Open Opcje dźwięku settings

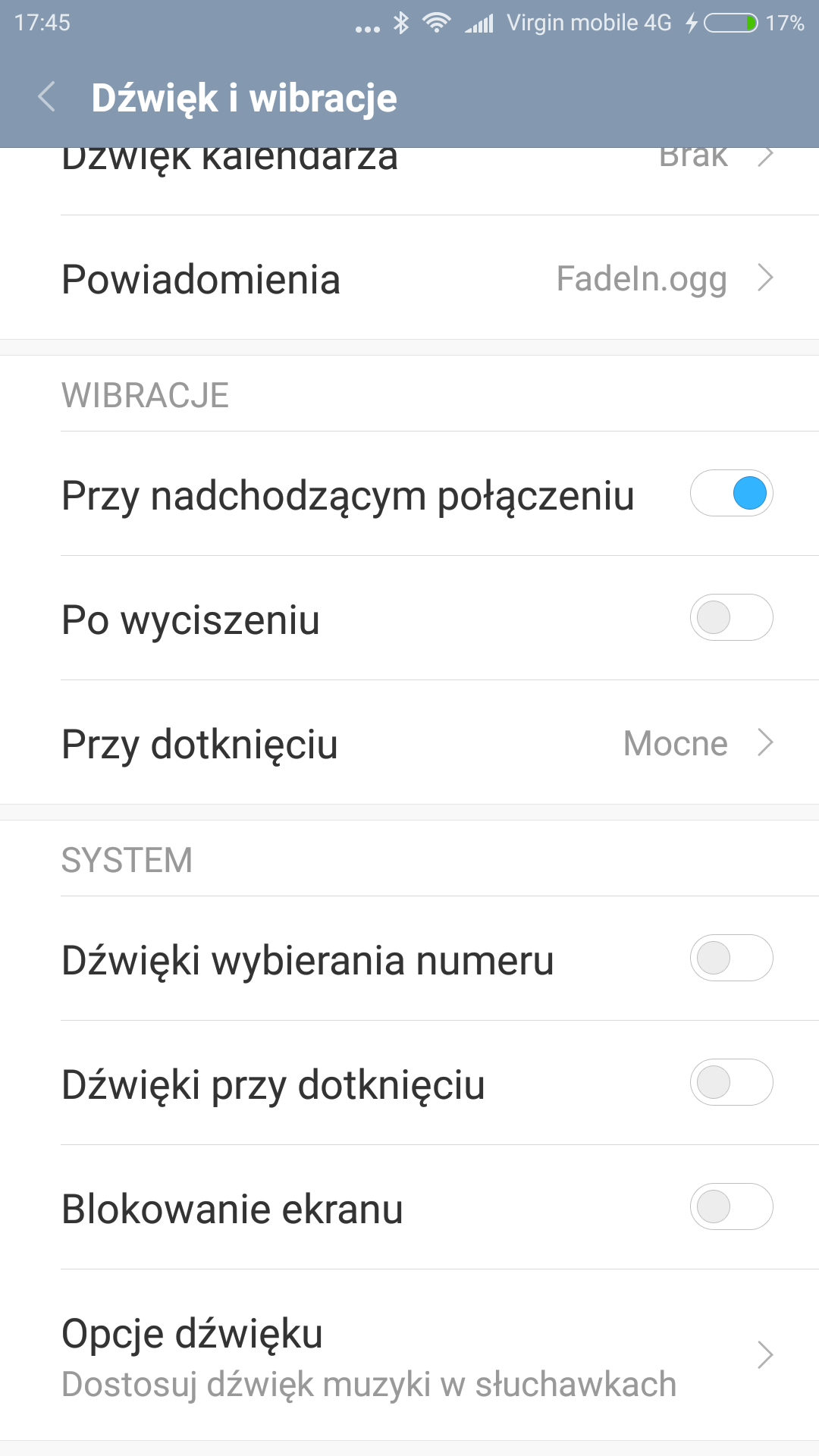pos(409,1356)
